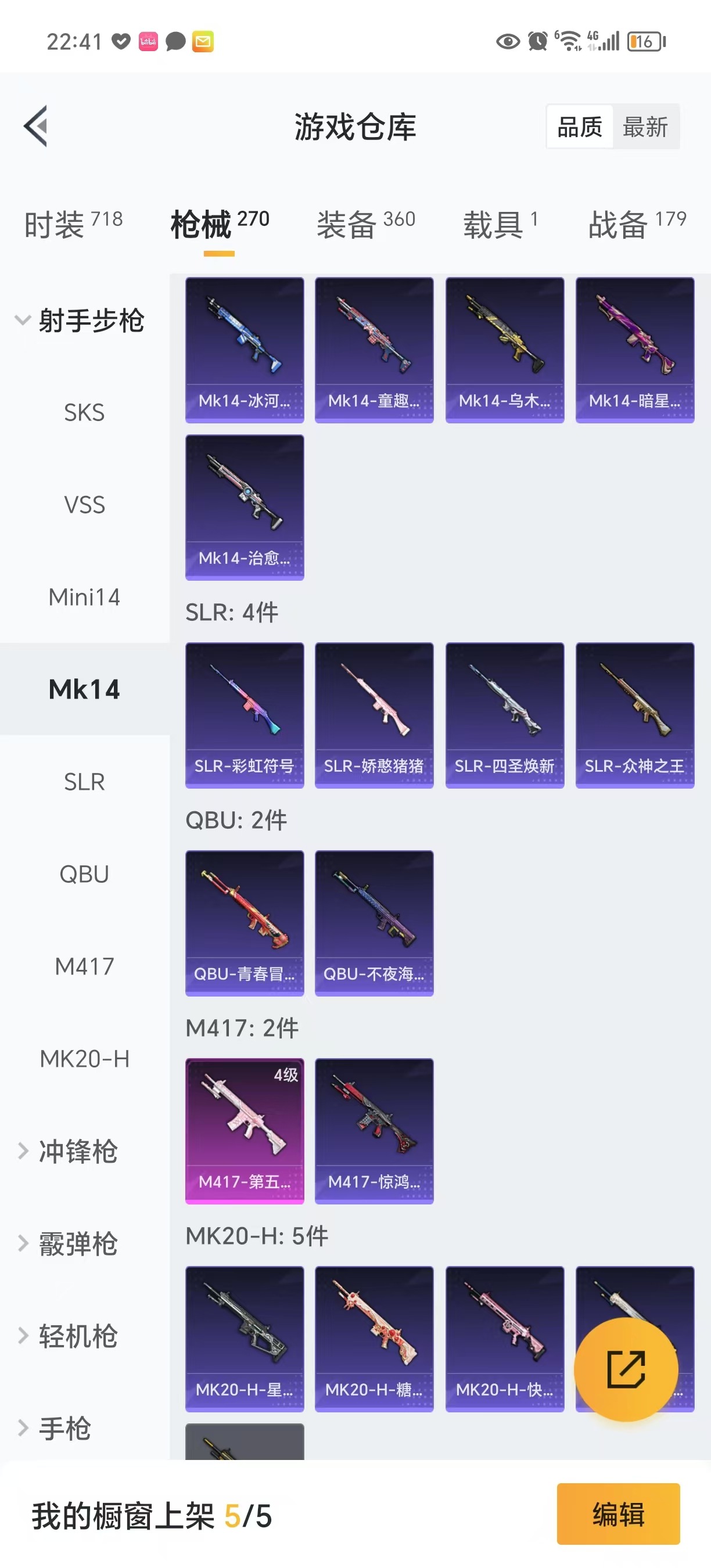Tap the orange share floating button
Image resolution: width=711 pixels, height=1568 pixels.
click(x=626, y=1369)
